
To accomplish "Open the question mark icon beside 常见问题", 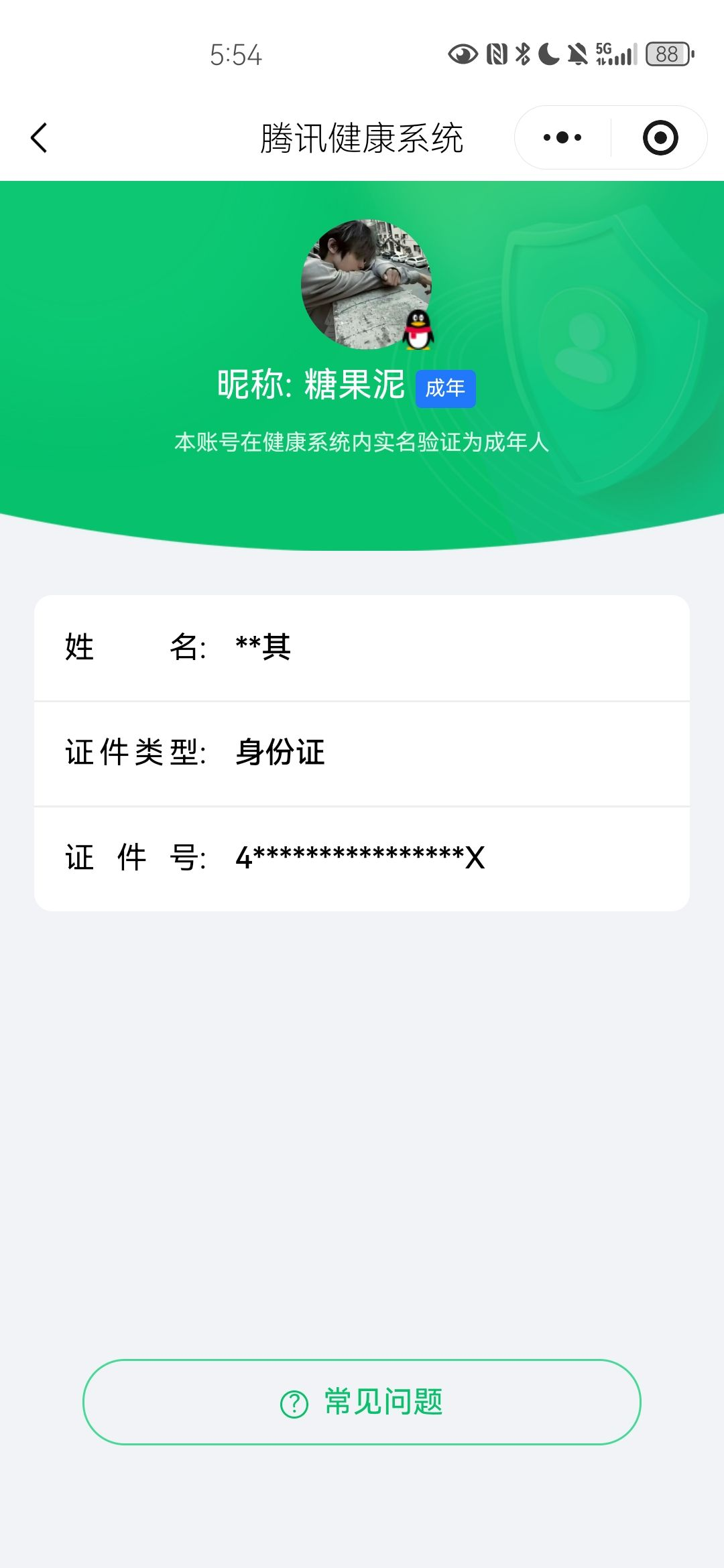I will pos(293,1402).
